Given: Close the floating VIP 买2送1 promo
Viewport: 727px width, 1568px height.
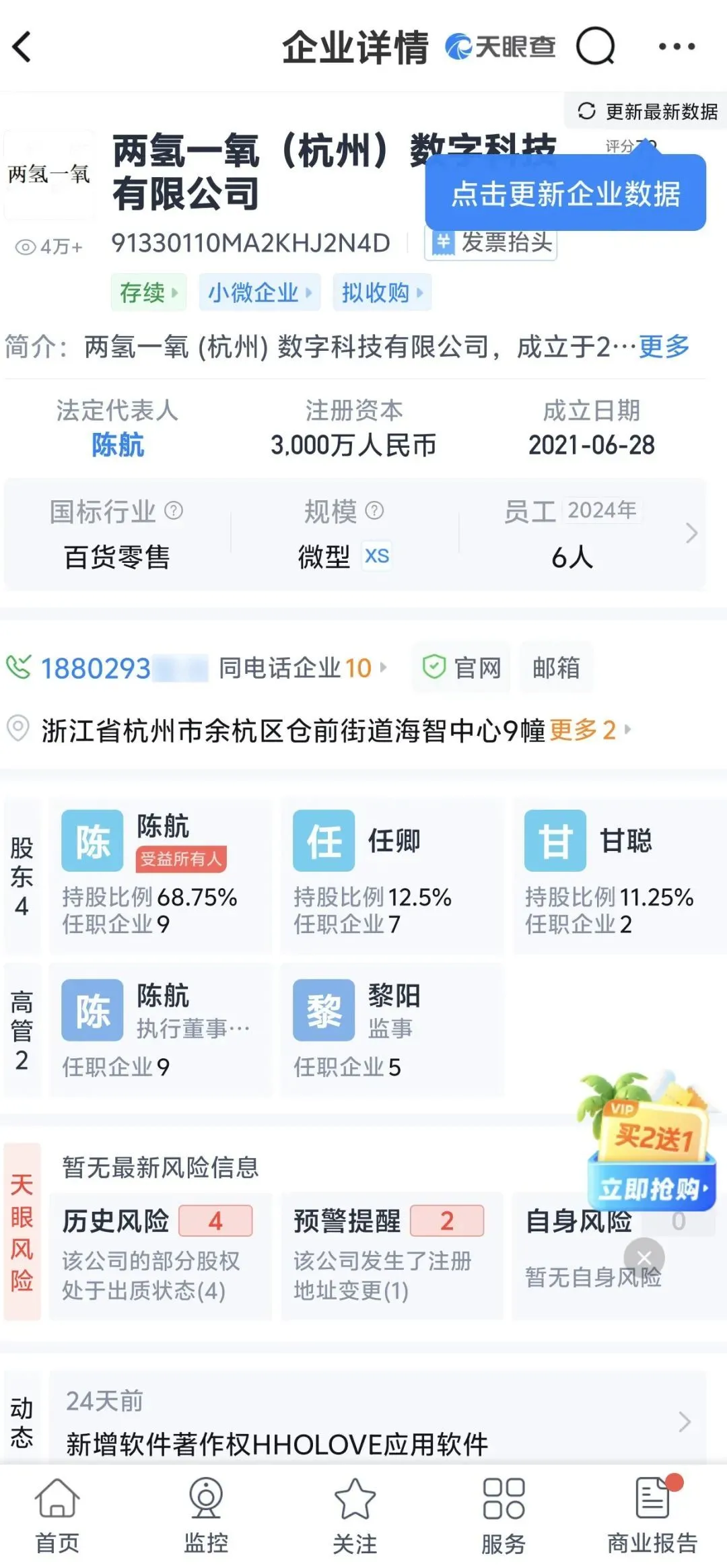Looking at the screenshot, I should (x=644, y=1258).
